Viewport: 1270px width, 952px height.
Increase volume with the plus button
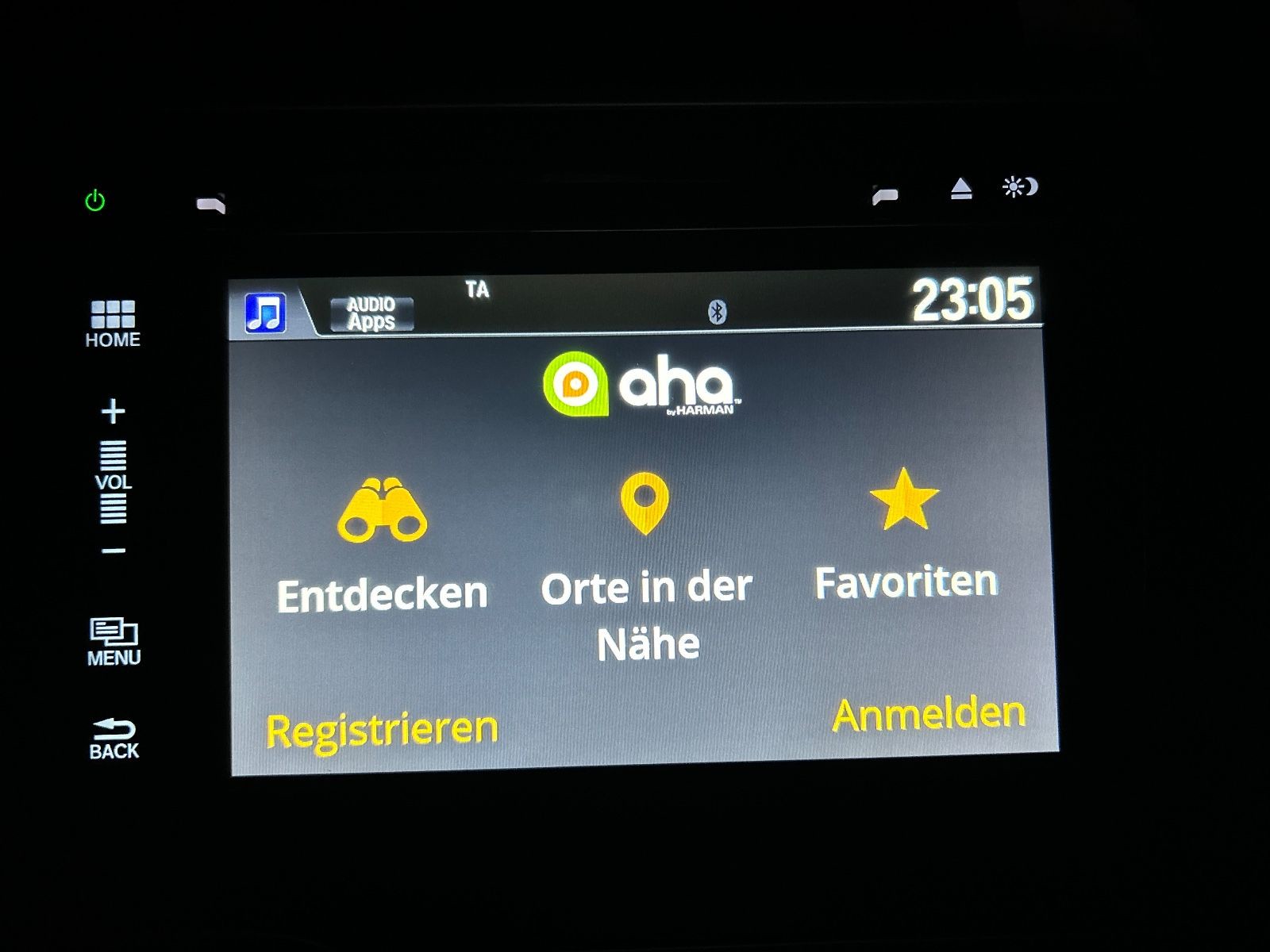[x=114, y=412]
